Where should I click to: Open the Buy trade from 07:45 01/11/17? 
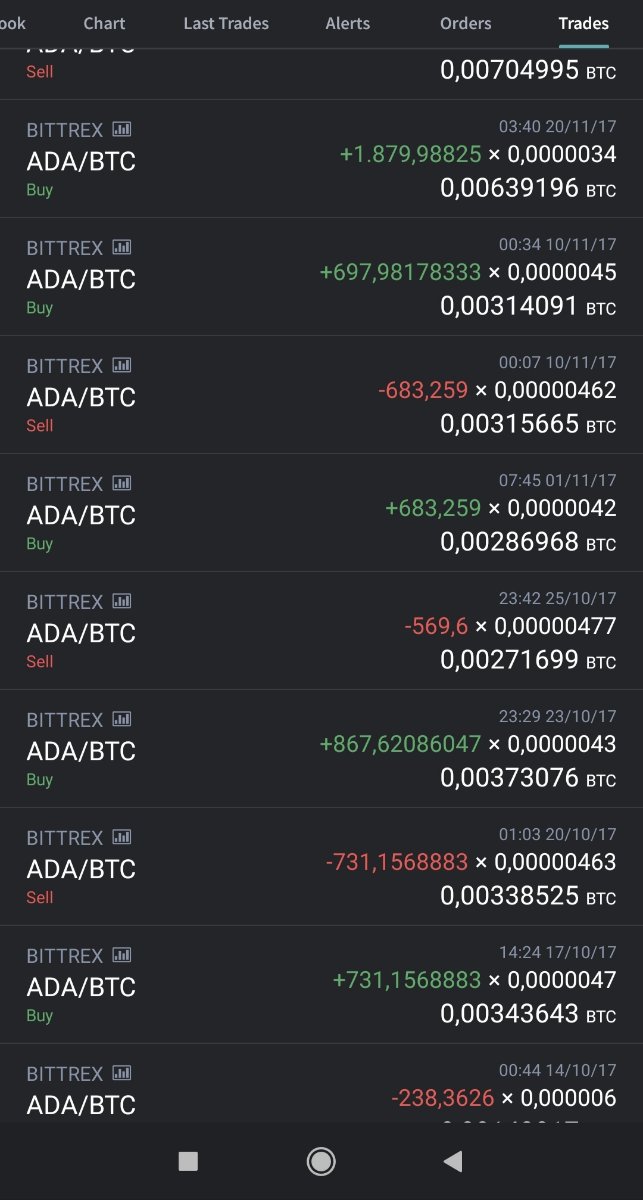point(321,513)
